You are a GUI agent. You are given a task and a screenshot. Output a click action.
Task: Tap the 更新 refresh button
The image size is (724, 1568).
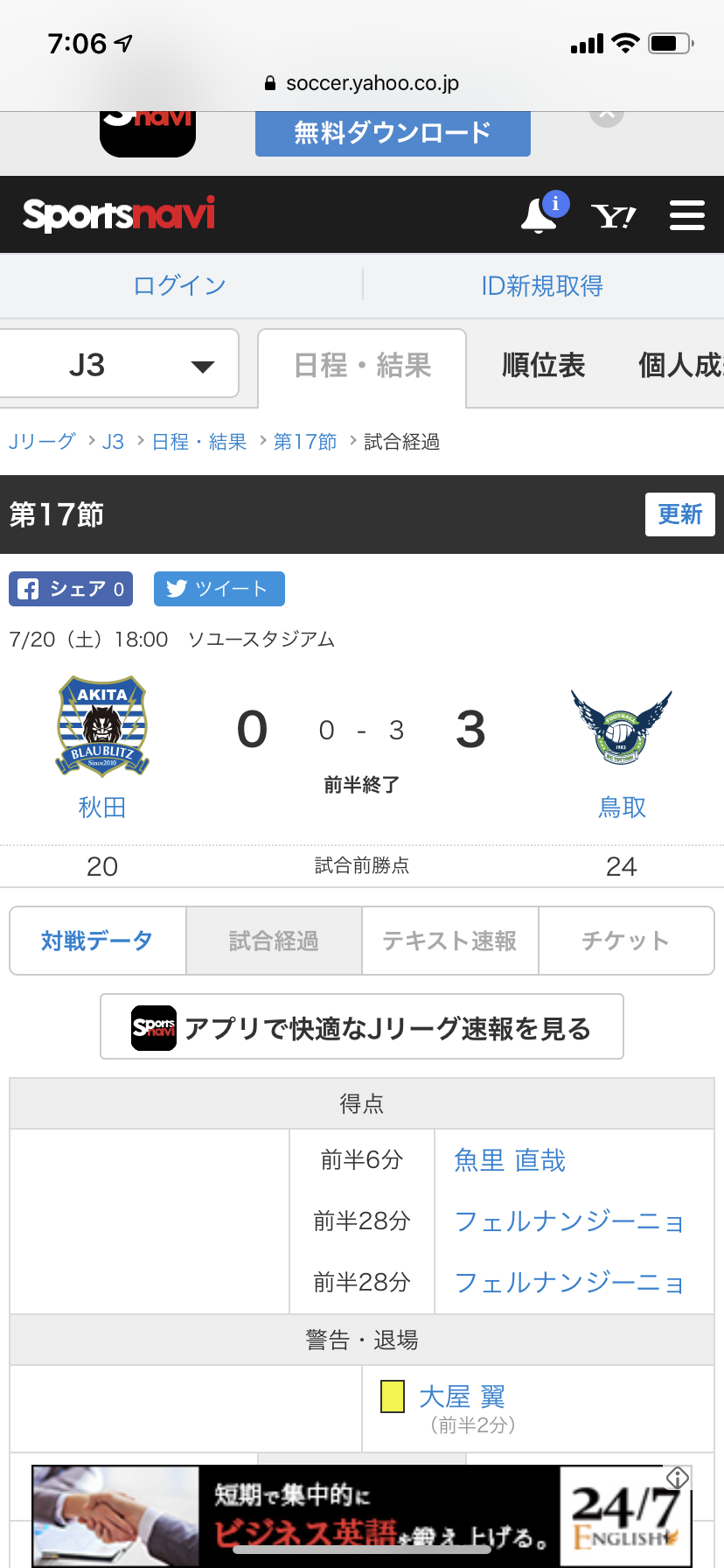click(x=679, y=514)
